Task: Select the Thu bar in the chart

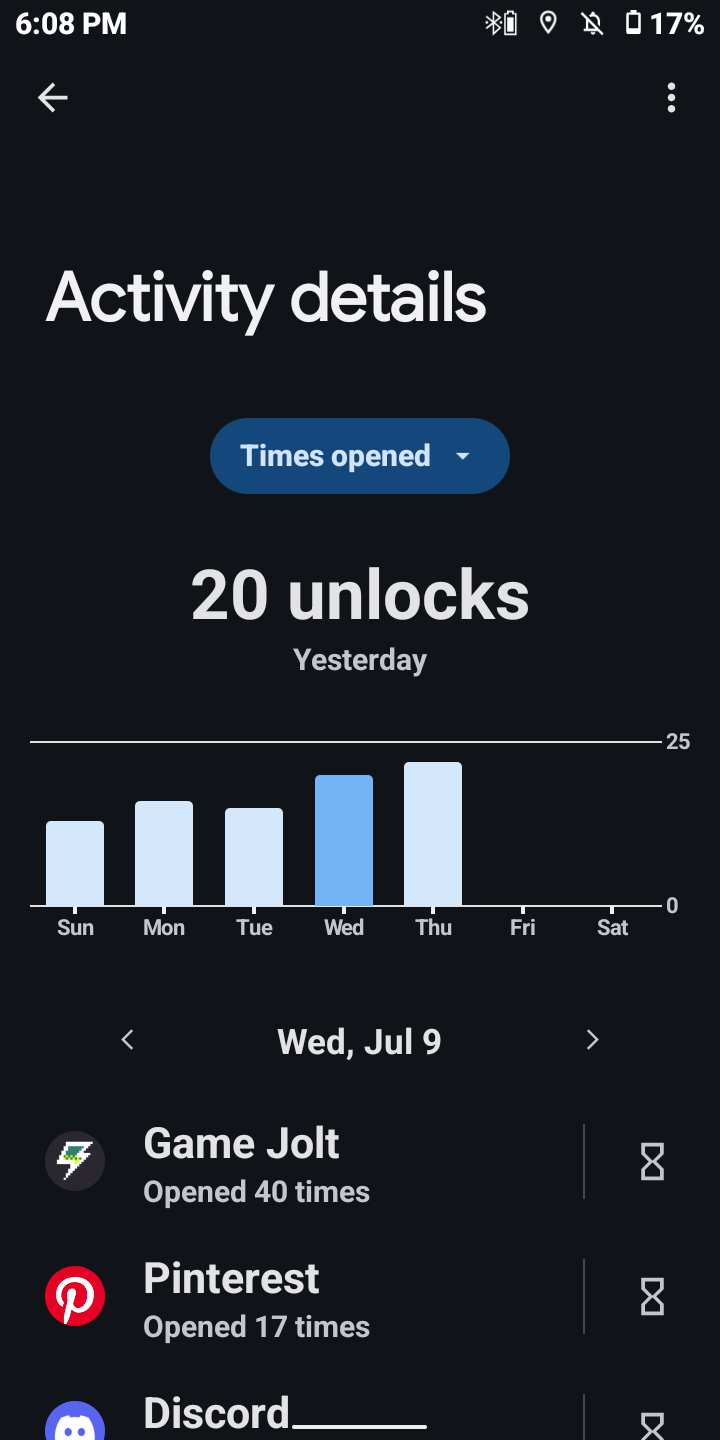Action: point(433,834)
